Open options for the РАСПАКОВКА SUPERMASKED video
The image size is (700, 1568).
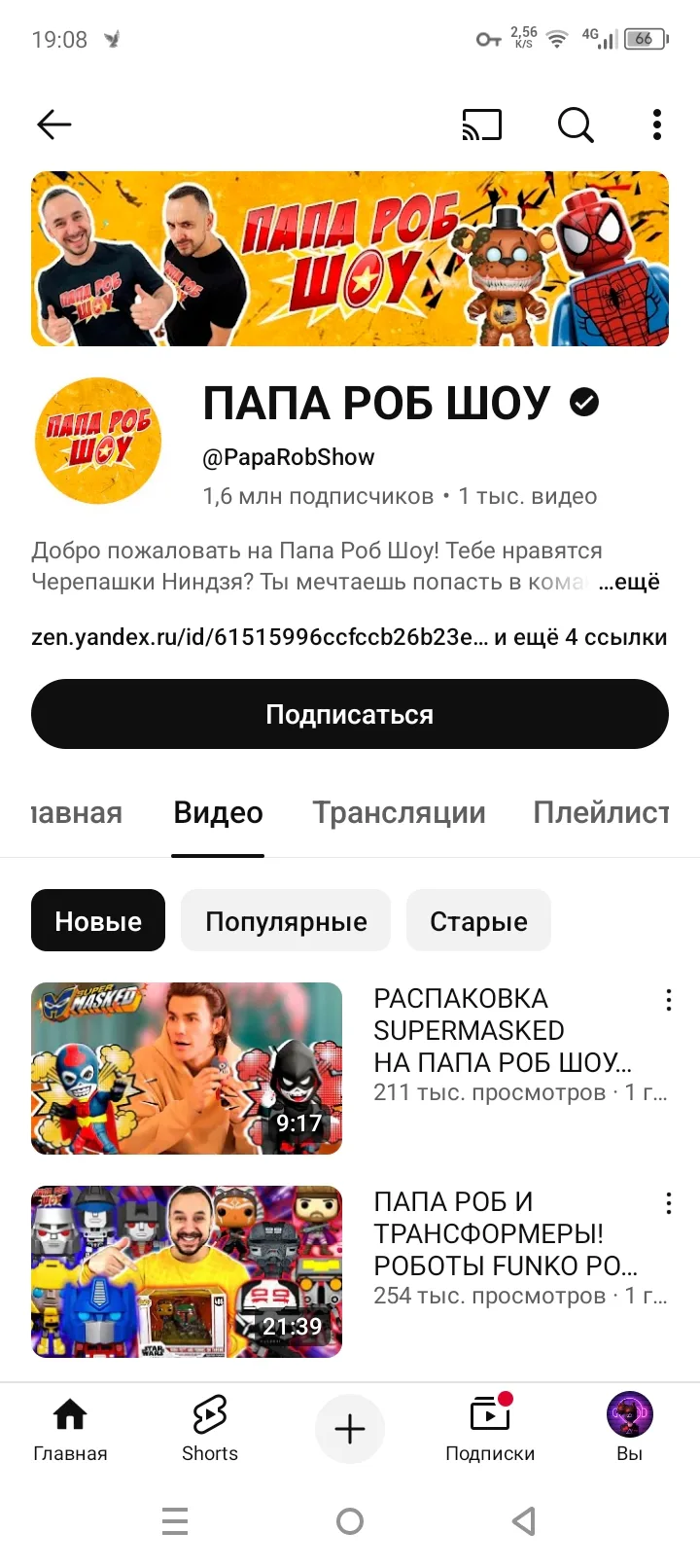pyautogui.click(x=669, y=1000)
